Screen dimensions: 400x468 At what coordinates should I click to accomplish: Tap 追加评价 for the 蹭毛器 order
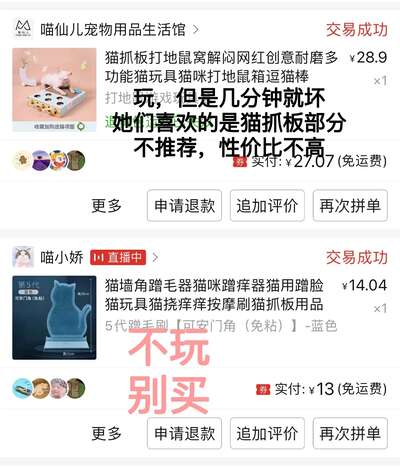coord(267,433)
